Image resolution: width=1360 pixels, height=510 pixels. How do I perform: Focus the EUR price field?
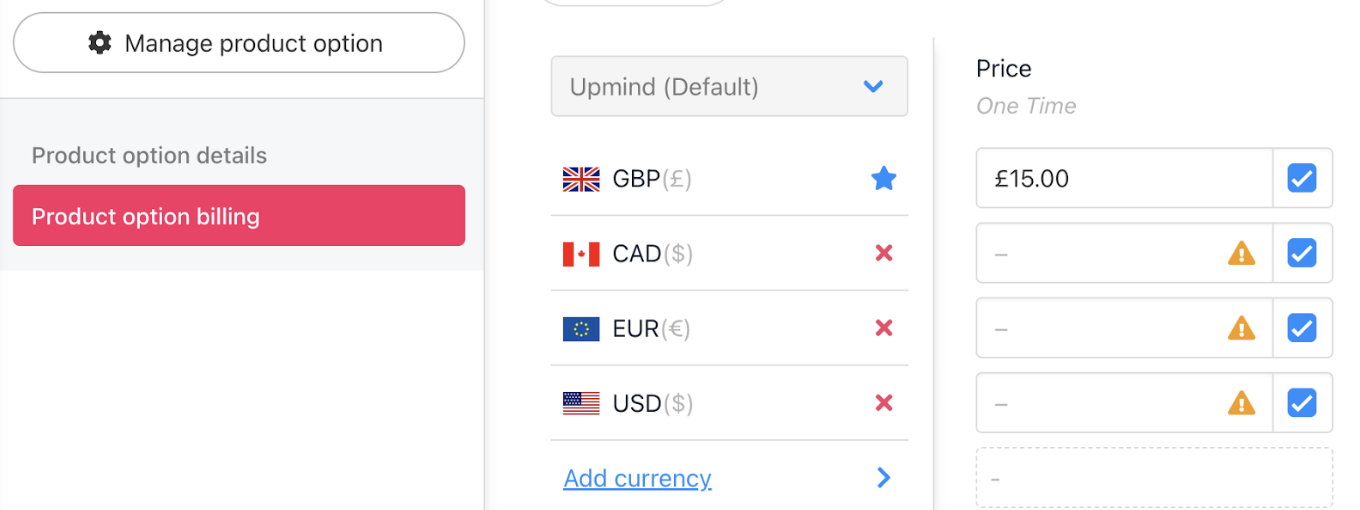(x=1100, y=328)
